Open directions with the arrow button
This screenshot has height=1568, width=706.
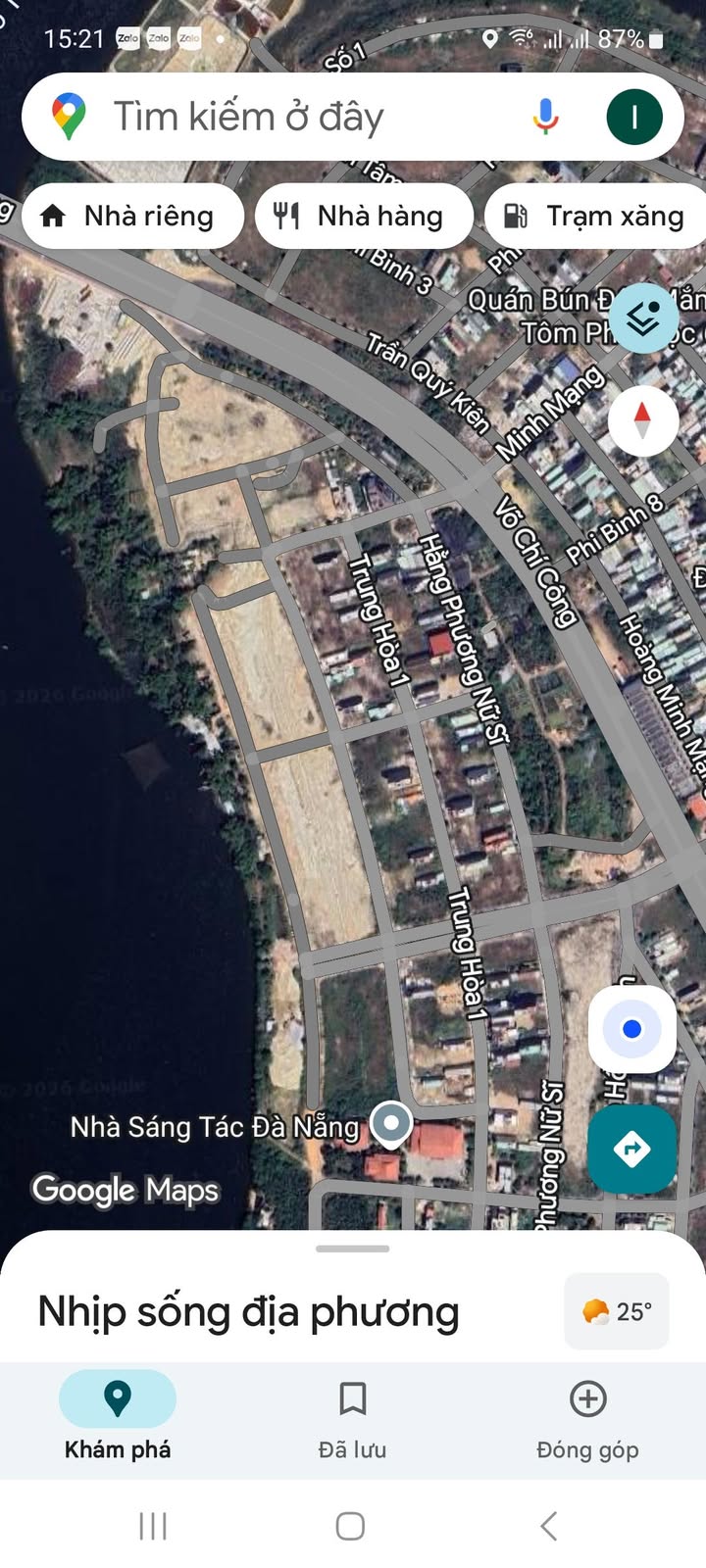[632, 1150]
